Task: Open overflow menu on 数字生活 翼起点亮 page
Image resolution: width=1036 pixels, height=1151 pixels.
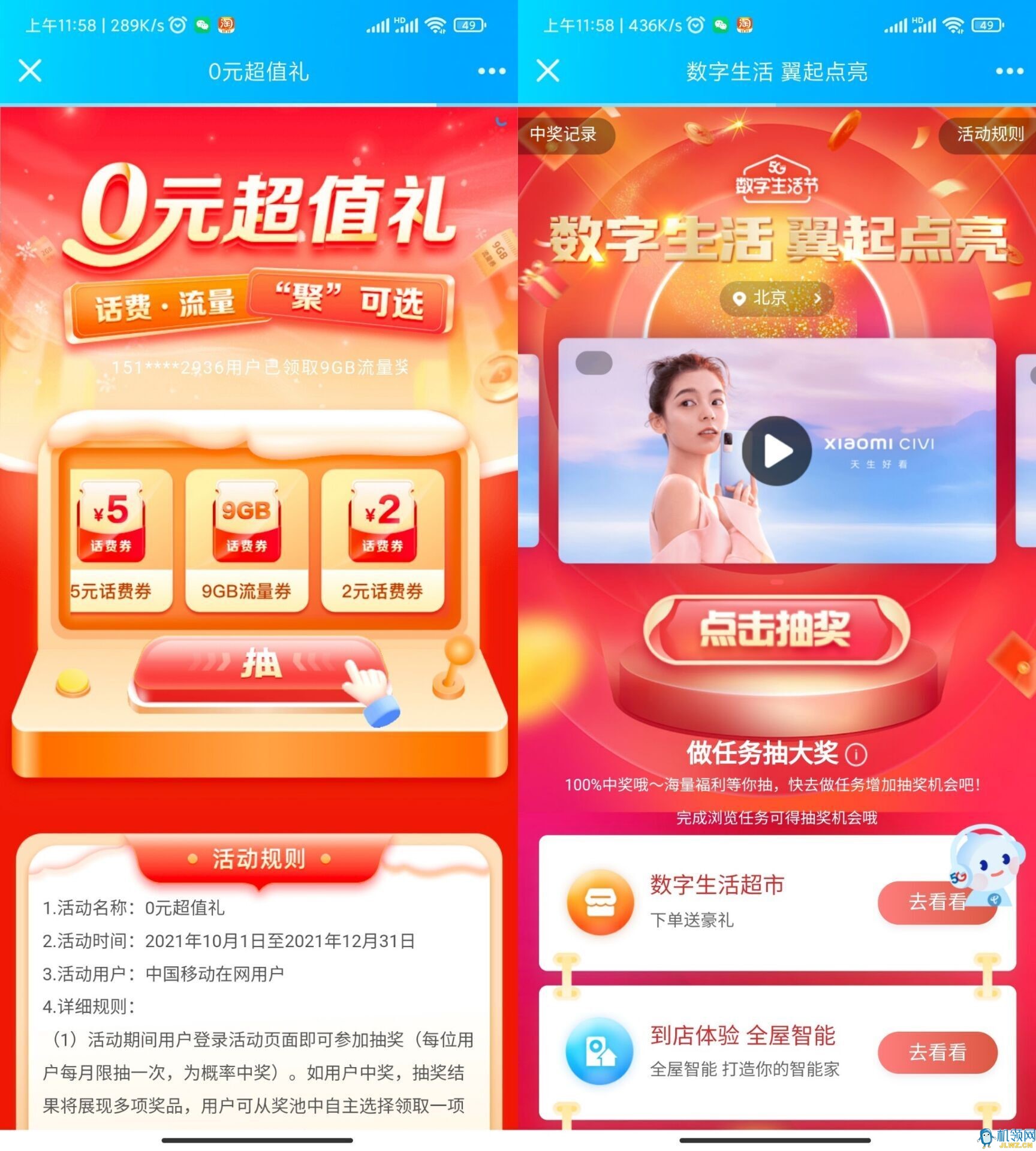Action: 1010,71
